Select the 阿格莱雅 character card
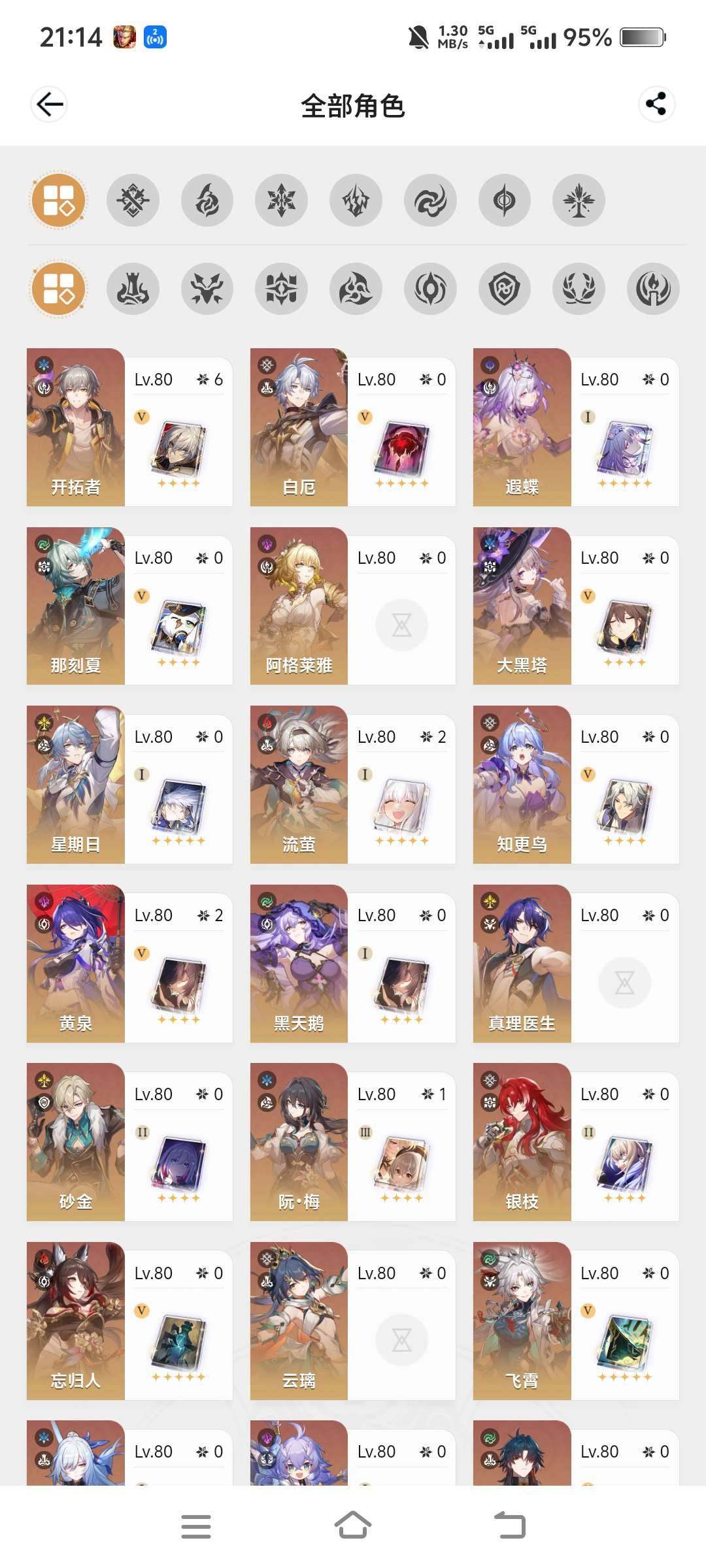Screen dimensions: 706x1568 click(x=352, y=606)
